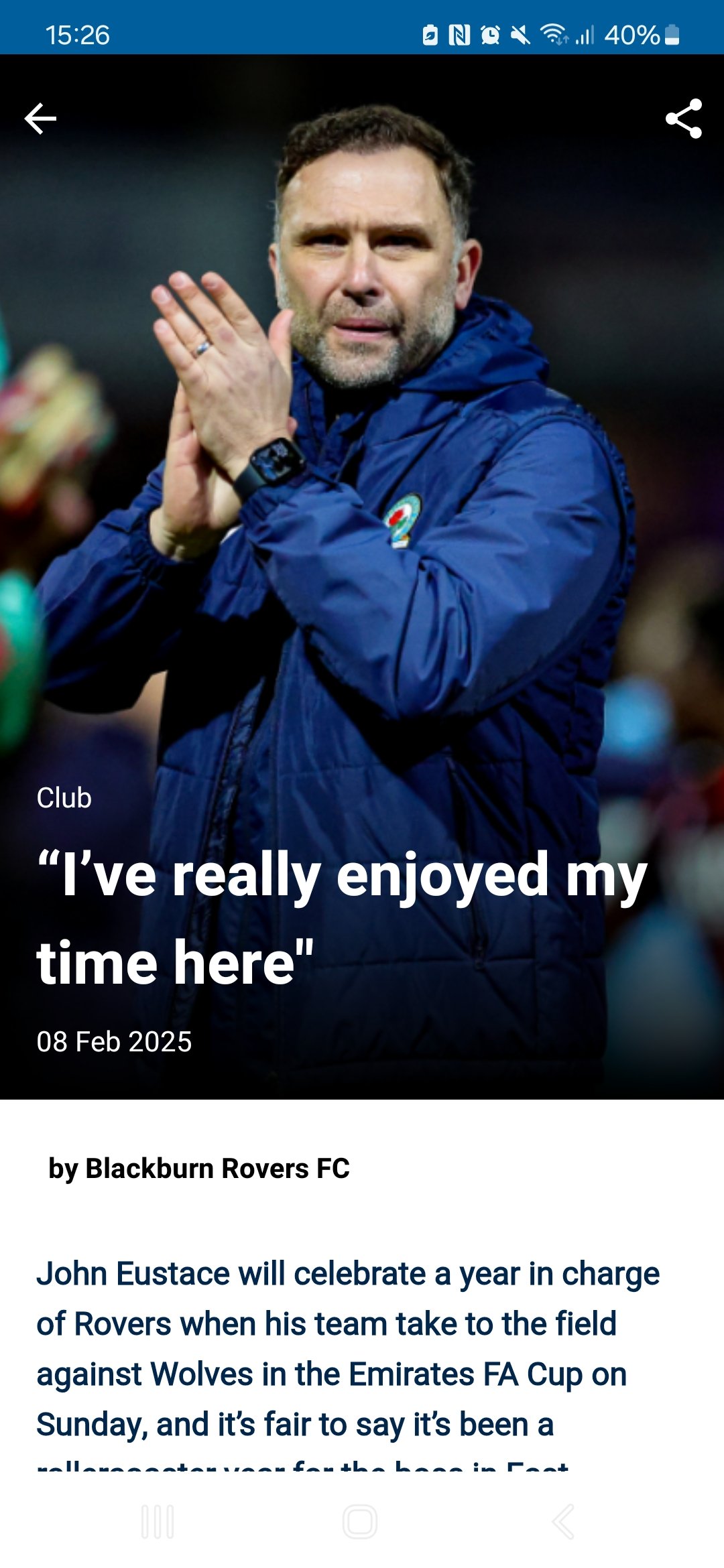Open recent apps from the navigation bar
724x1568 pixels.
point(158,1521)
